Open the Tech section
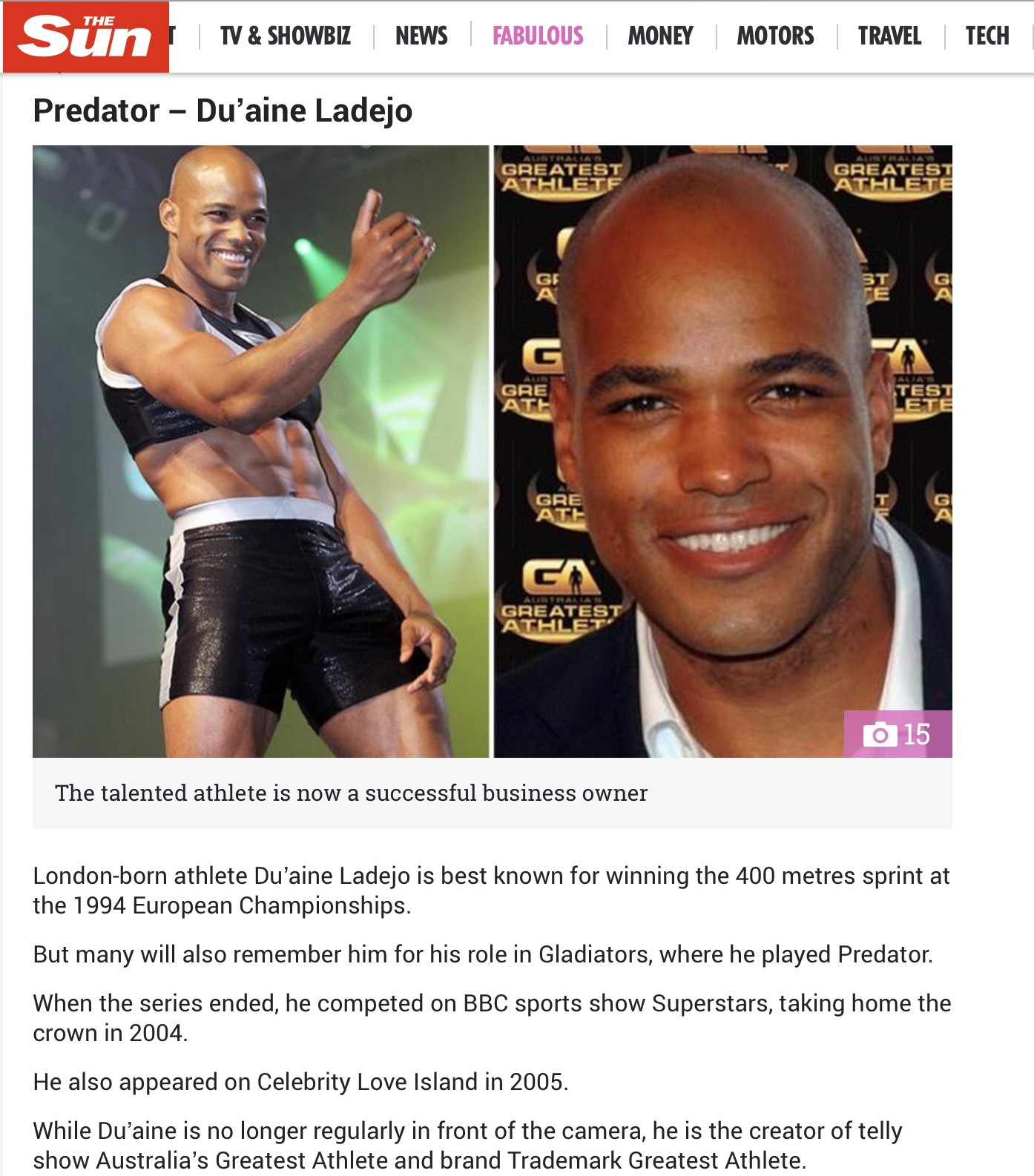1034x1176 pixels. pos(987,36)
